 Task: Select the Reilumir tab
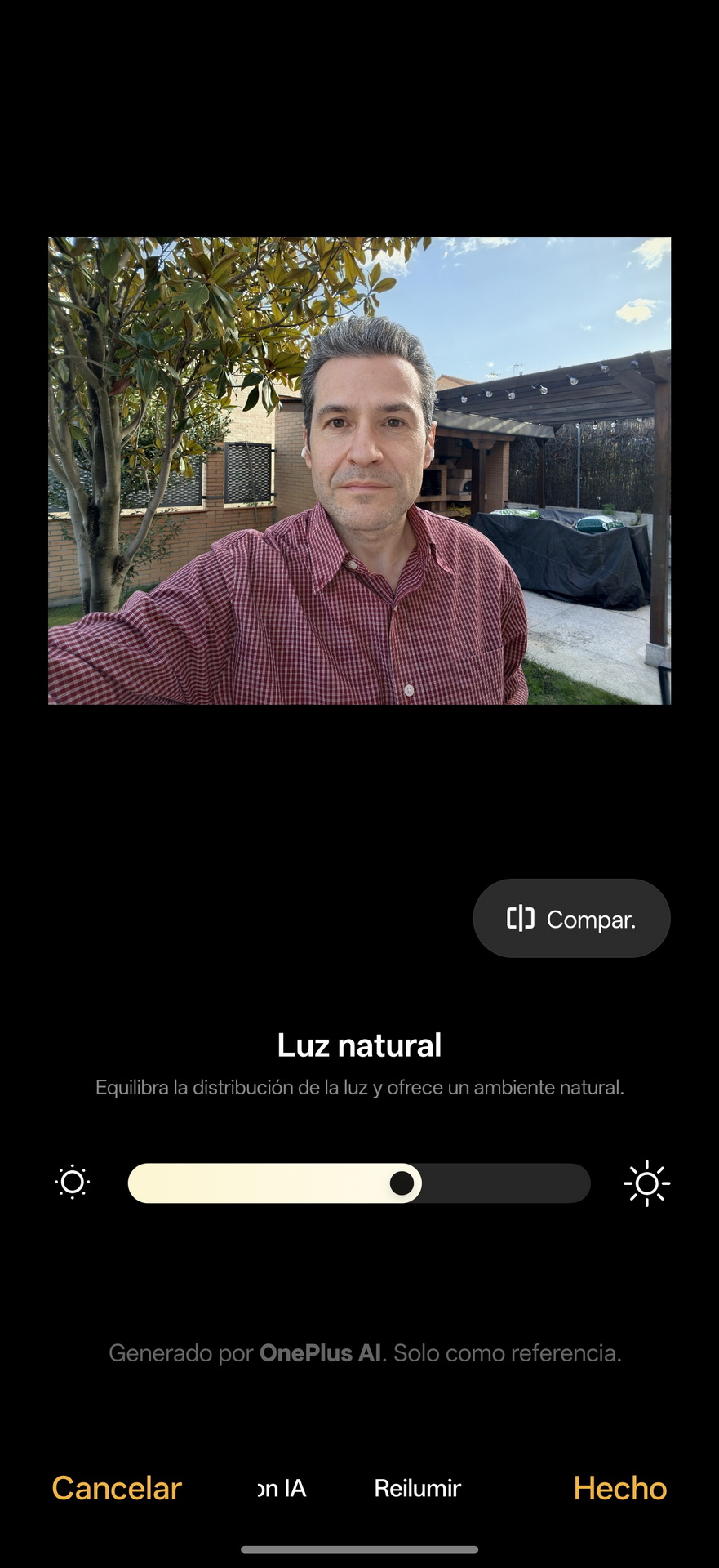click(x=417, y=1488)
